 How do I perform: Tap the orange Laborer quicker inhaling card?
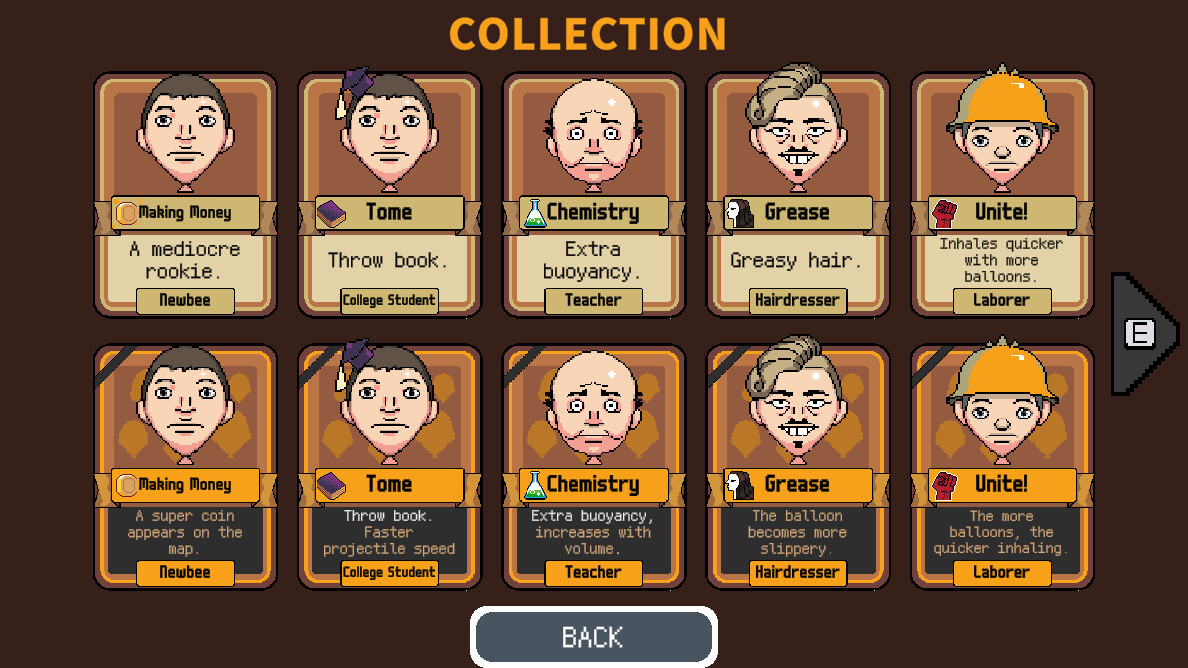pos(1001,467)
